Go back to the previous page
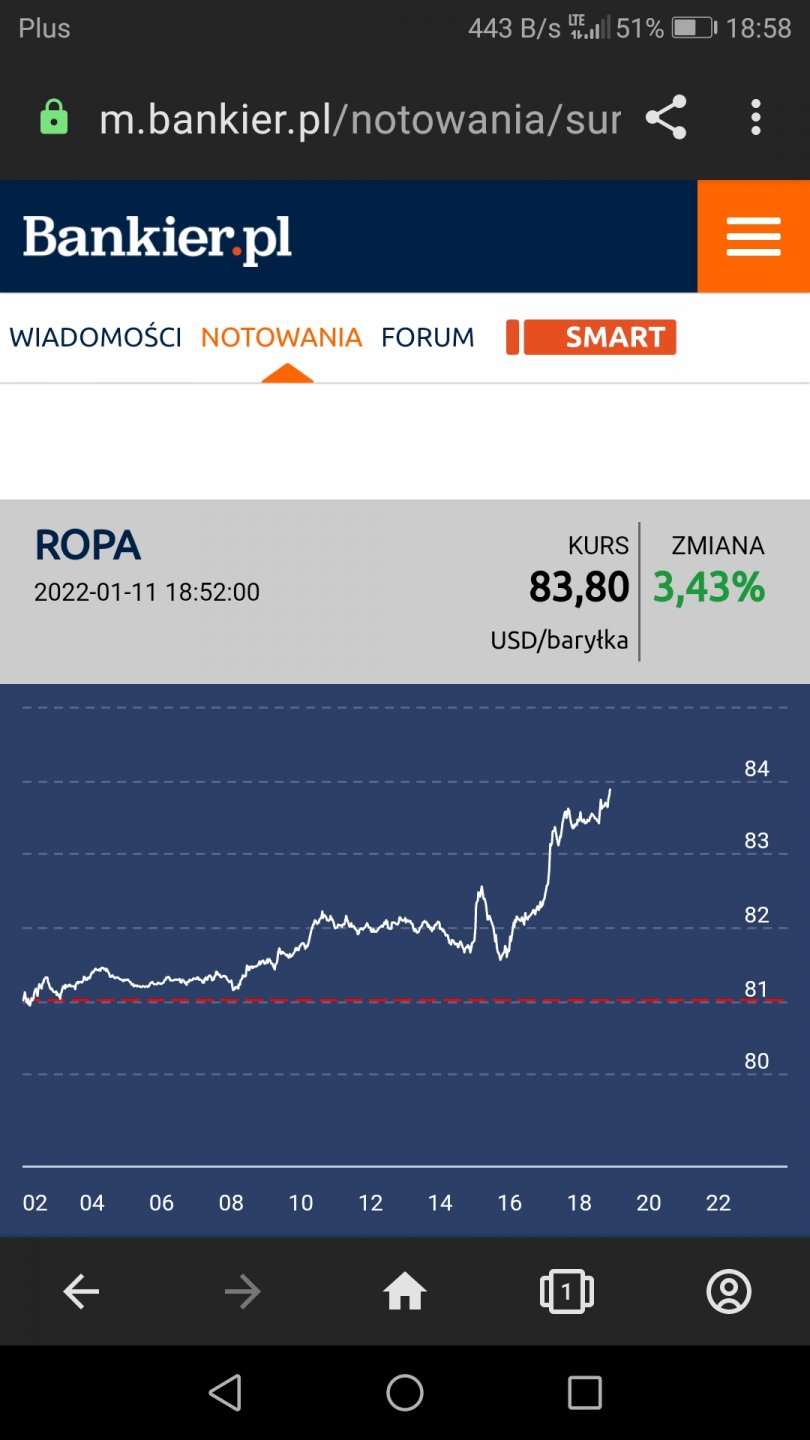Viewport: 810px width, 1440px height. (81, 1292)
